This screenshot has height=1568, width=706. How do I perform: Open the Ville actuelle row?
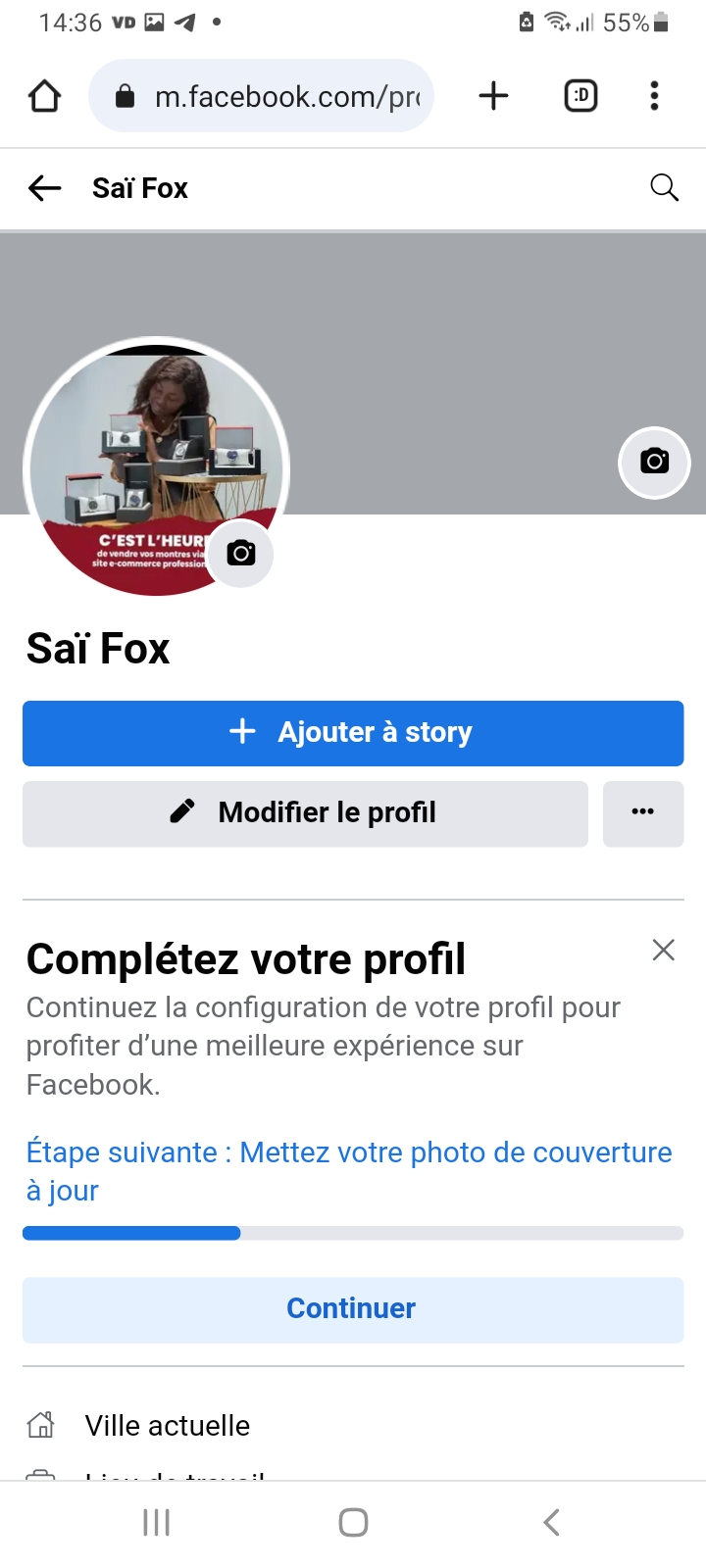tap(353, 1425)
